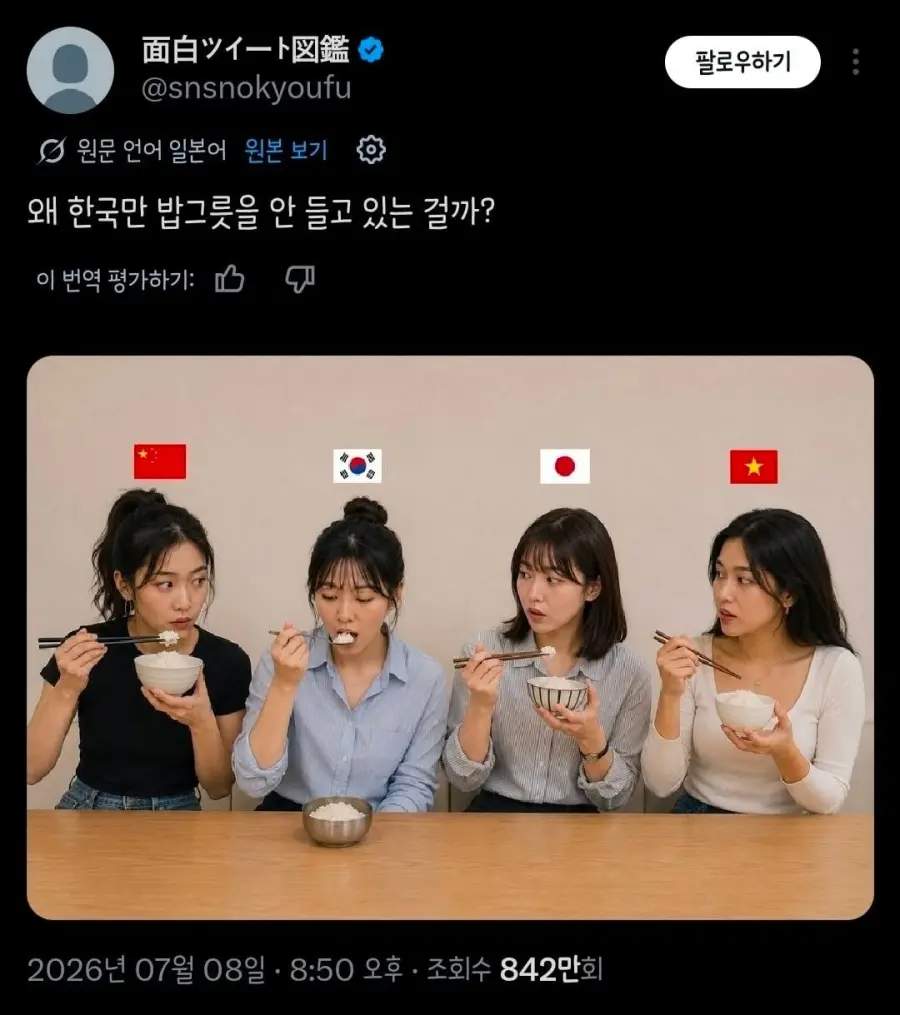Tap 원본 보기 to view original text
Image resolution: width=900 pixels, height=1015 pixels.
286,150
